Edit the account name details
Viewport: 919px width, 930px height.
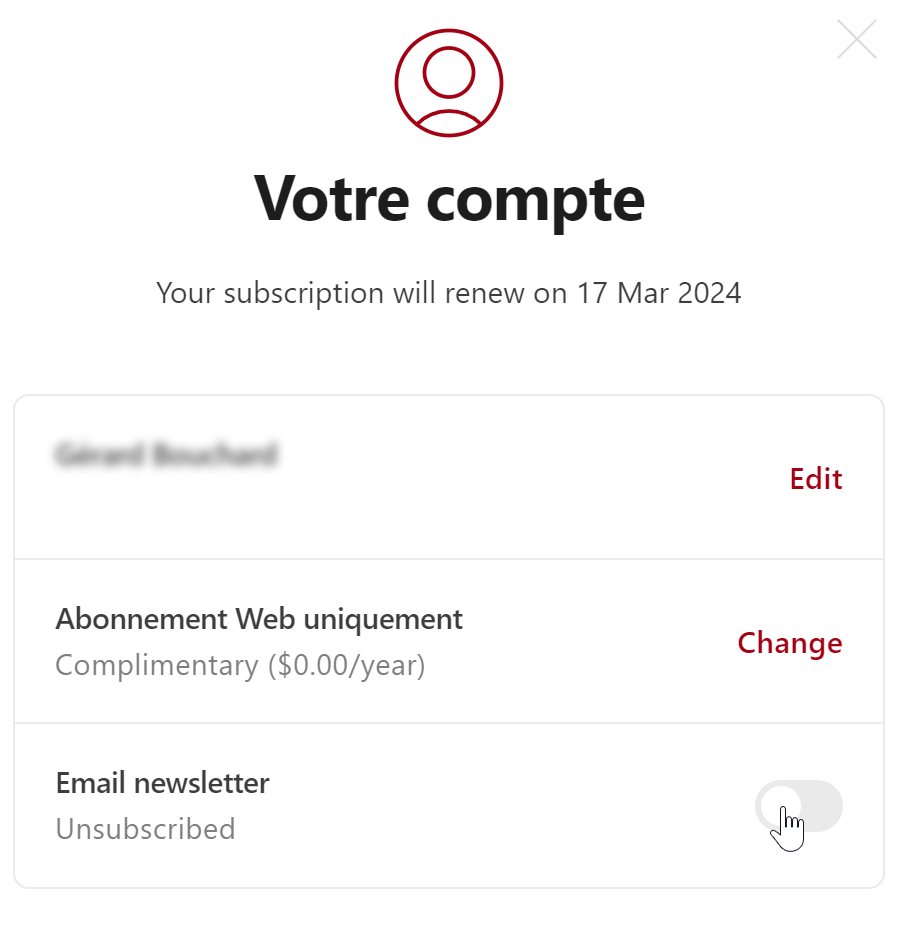click(815, 479)
